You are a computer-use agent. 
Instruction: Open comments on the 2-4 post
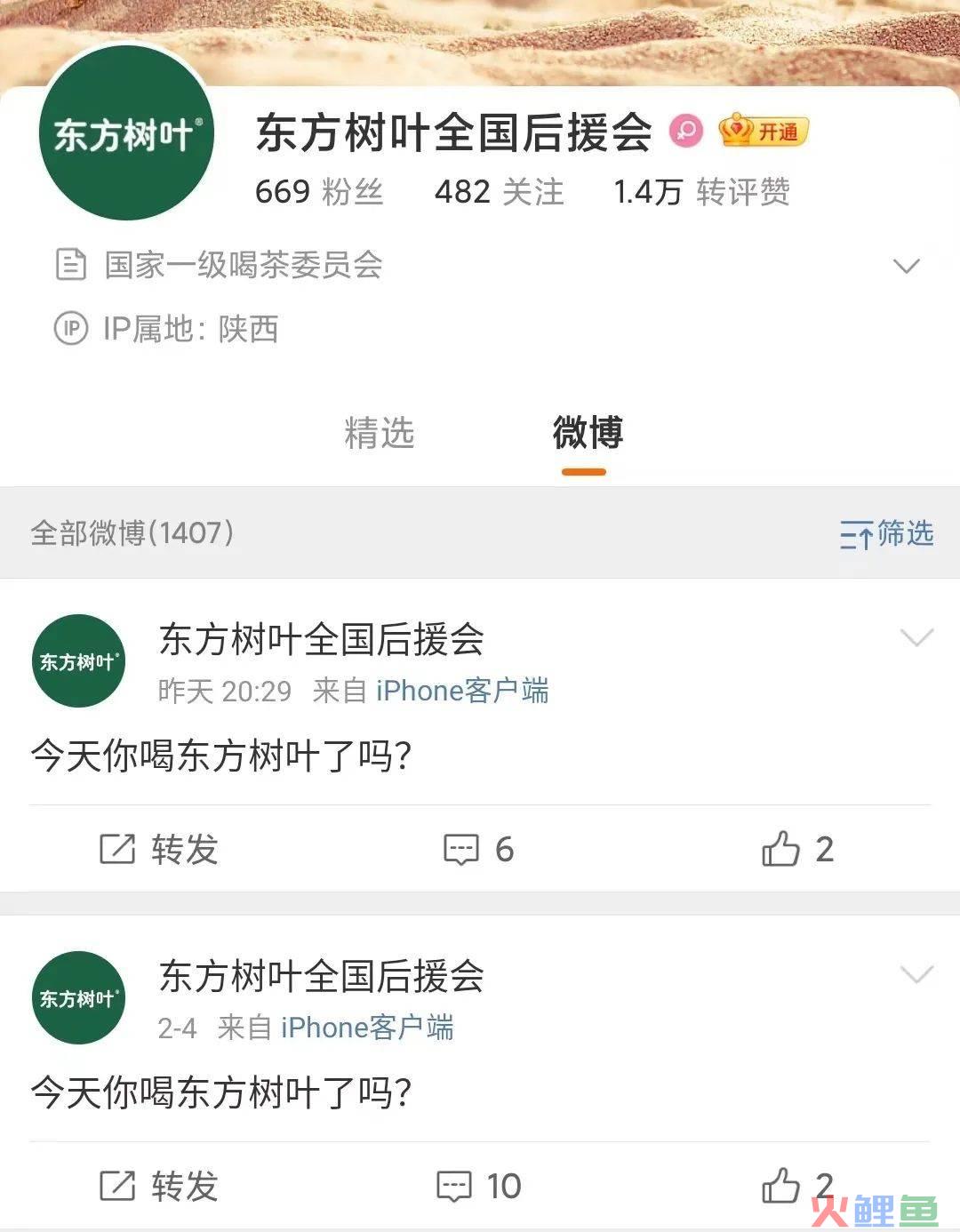[x=478, y=1186]
